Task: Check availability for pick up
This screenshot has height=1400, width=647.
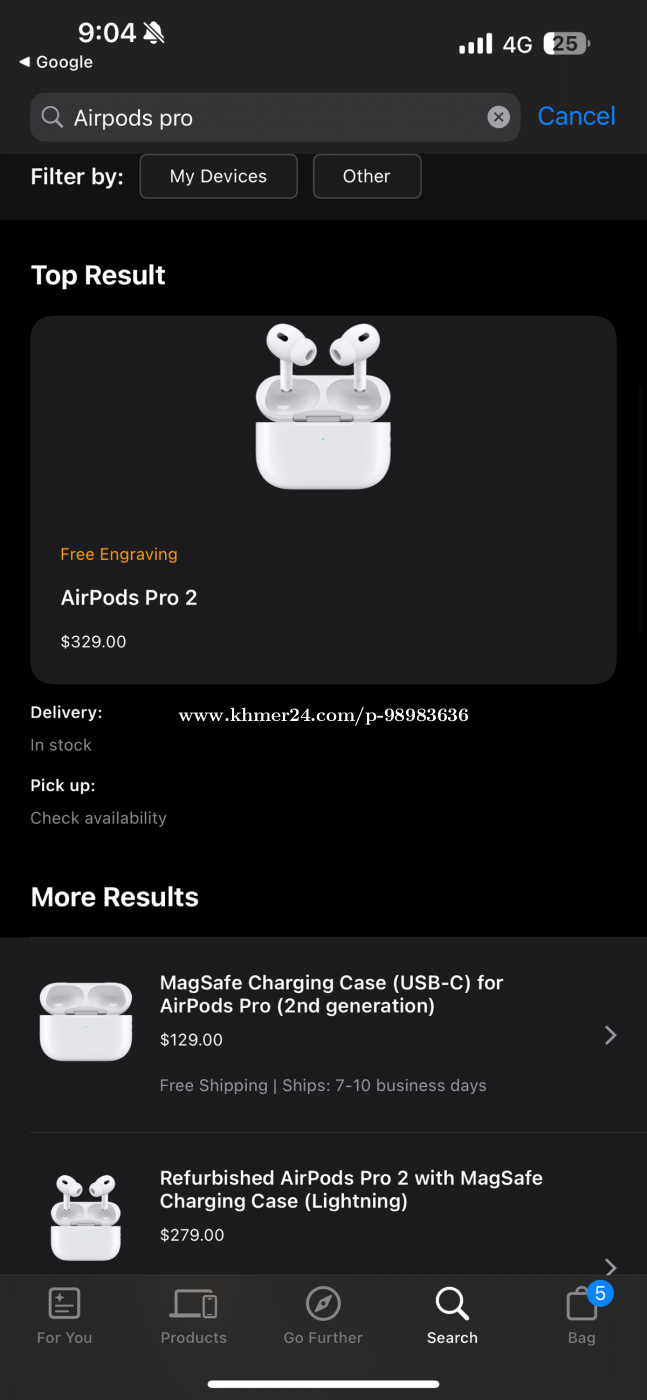Action: (98, 818)
